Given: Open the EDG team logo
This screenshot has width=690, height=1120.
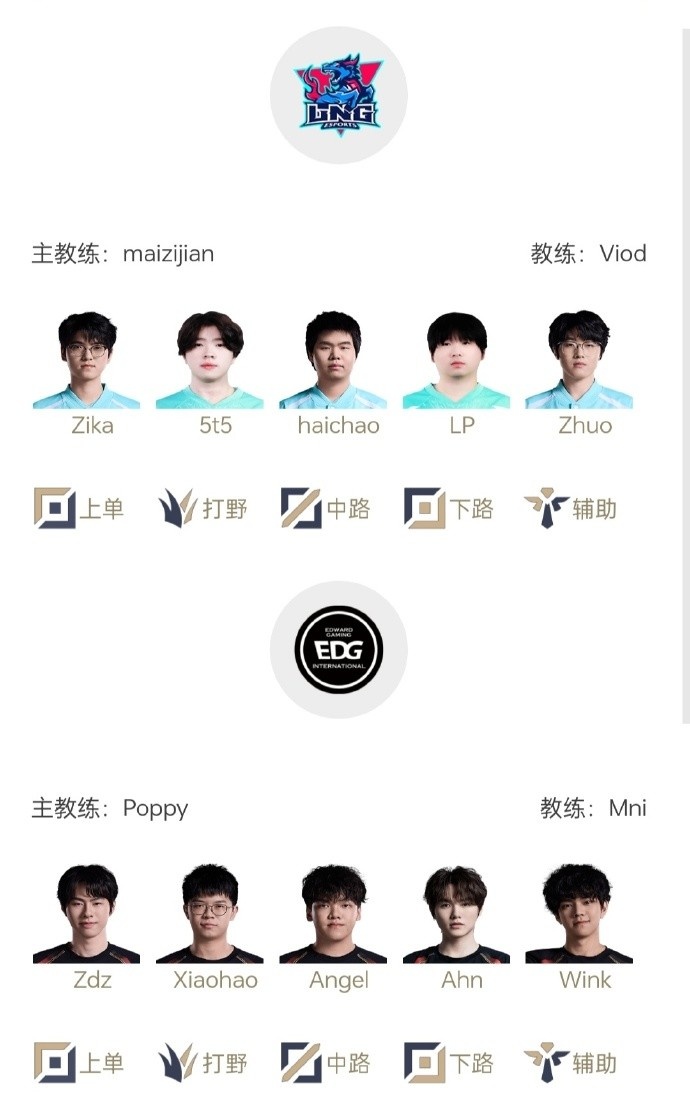Looking at the screenshot, I should pyautogui.click(x=338, y=650).
